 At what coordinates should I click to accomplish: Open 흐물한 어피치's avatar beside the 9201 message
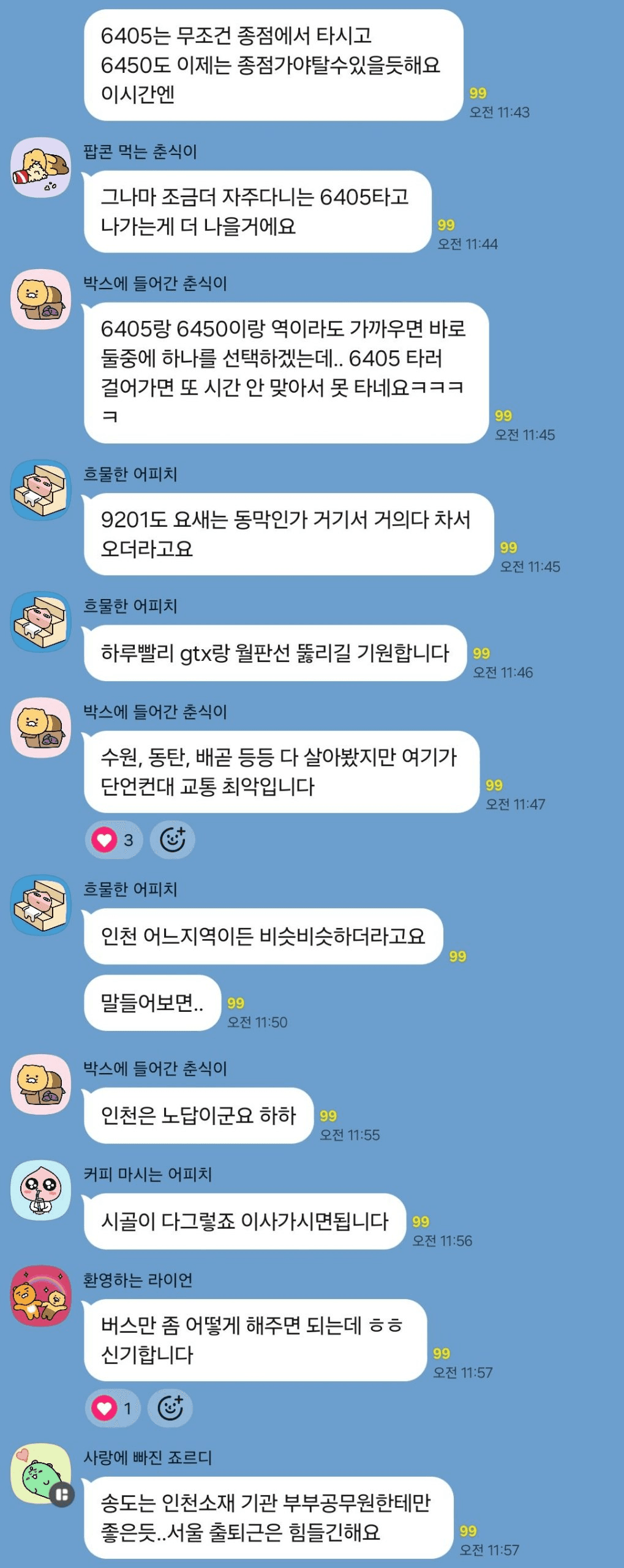[x=40, y=490]
